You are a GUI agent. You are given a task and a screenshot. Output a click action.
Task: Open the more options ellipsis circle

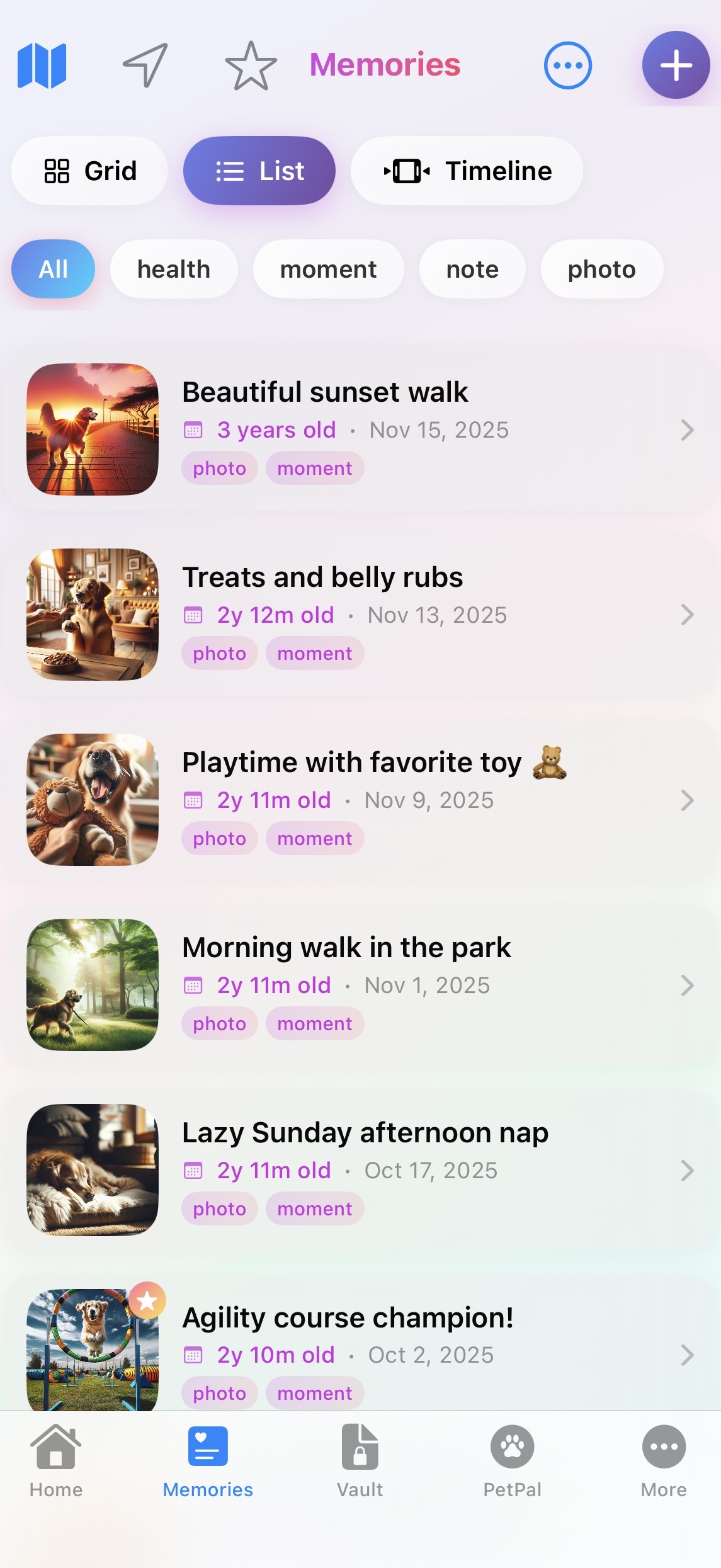[567, 64]
